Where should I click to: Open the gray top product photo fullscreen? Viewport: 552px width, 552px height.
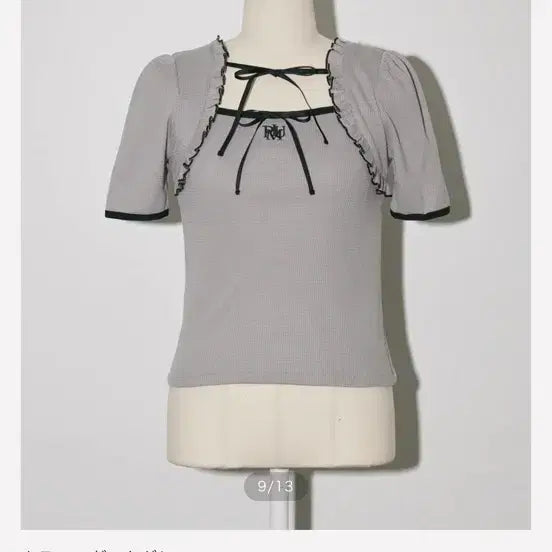tap(276, 265)
